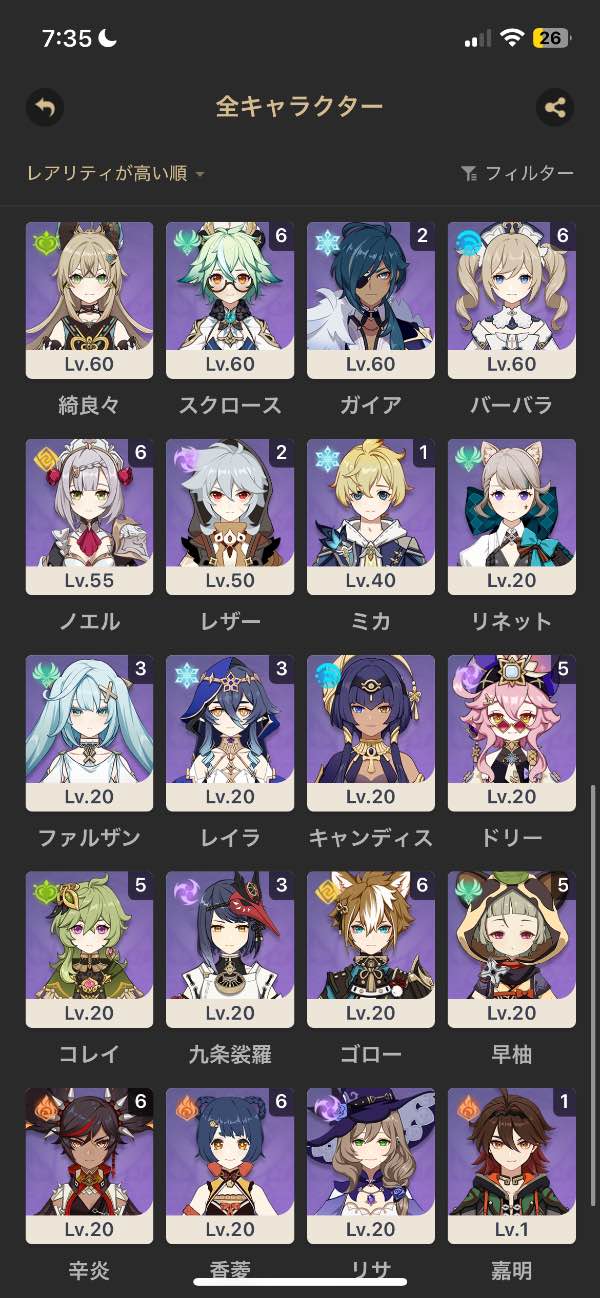The height and width of the screenshot is (1298, 600).
Task: Share the character list
Action: pos(555,107)
